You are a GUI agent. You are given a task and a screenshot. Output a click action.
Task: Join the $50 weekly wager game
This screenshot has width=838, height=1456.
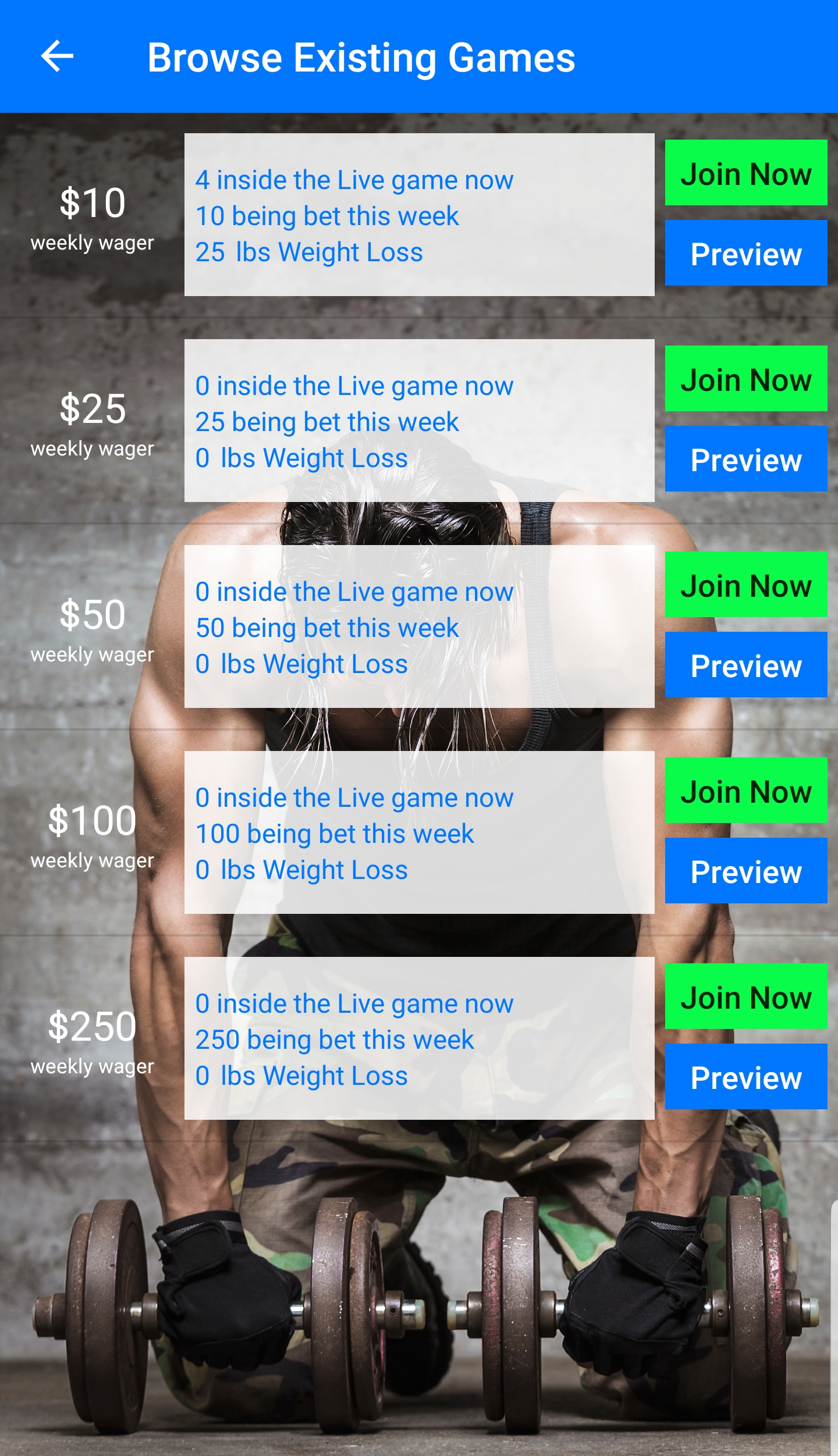(745, 585)
